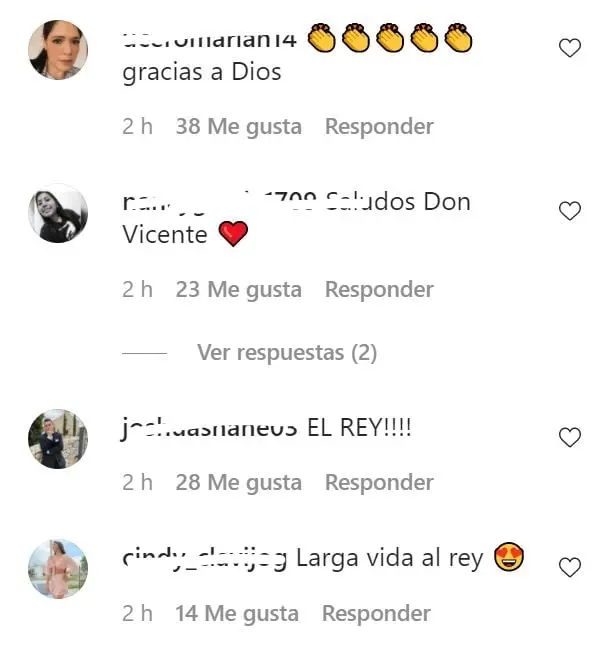Viewport: 601px width, 652px height.
Task: Like the 'Saludos Don Vicente' comment
Action: click(x=569, y=211)
